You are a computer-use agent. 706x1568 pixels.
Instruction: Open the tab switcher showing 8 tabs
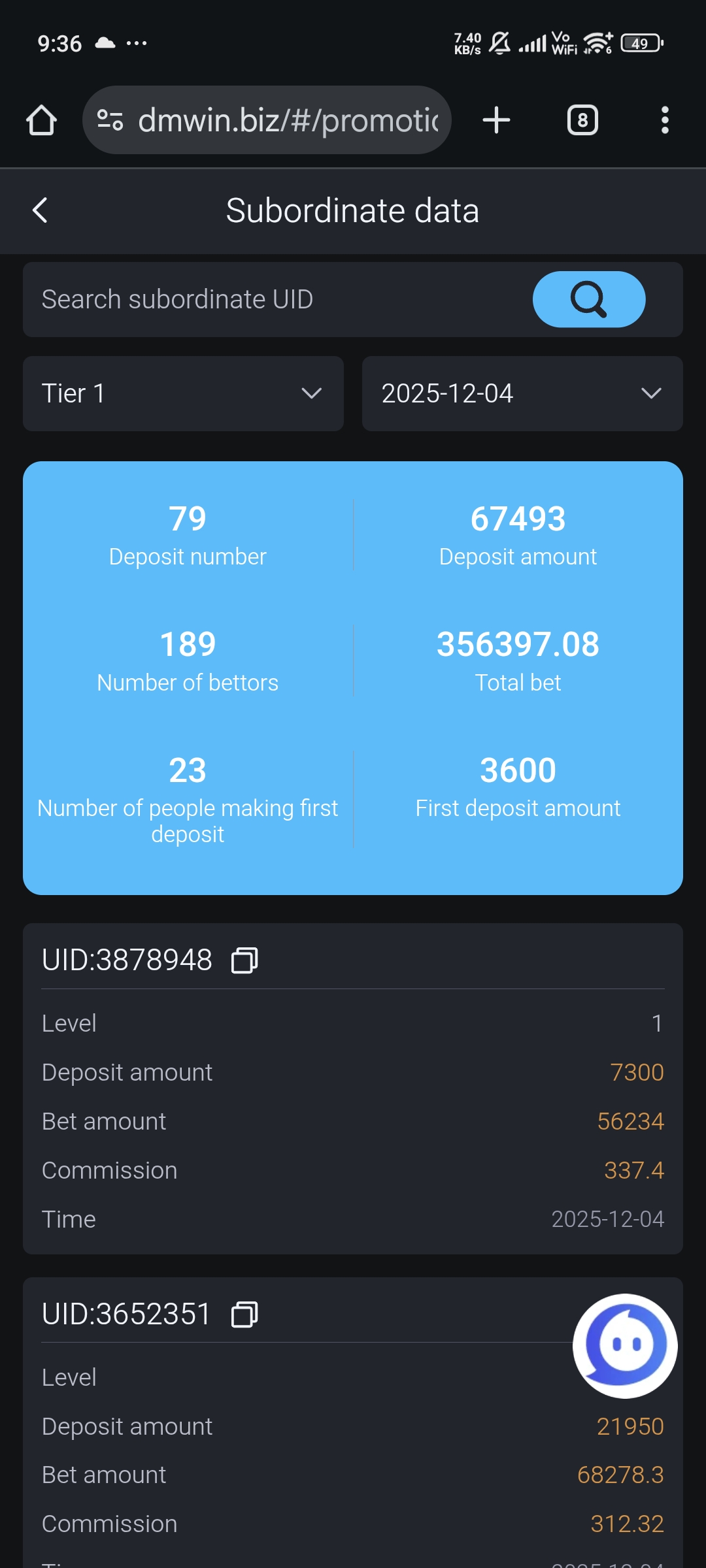[582, 120]
